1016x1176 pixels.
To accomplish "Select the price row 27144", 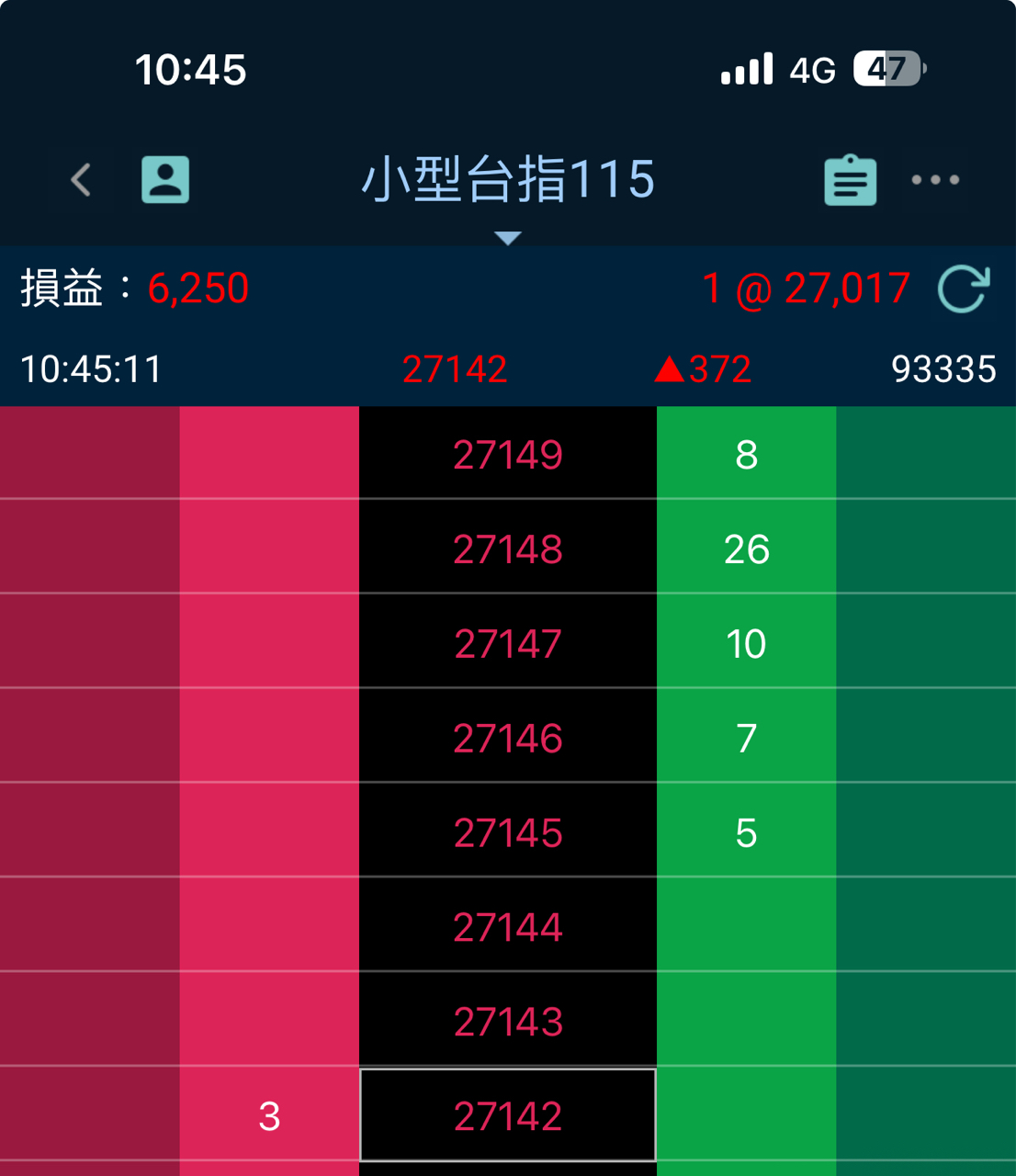I will pos(508,927).
